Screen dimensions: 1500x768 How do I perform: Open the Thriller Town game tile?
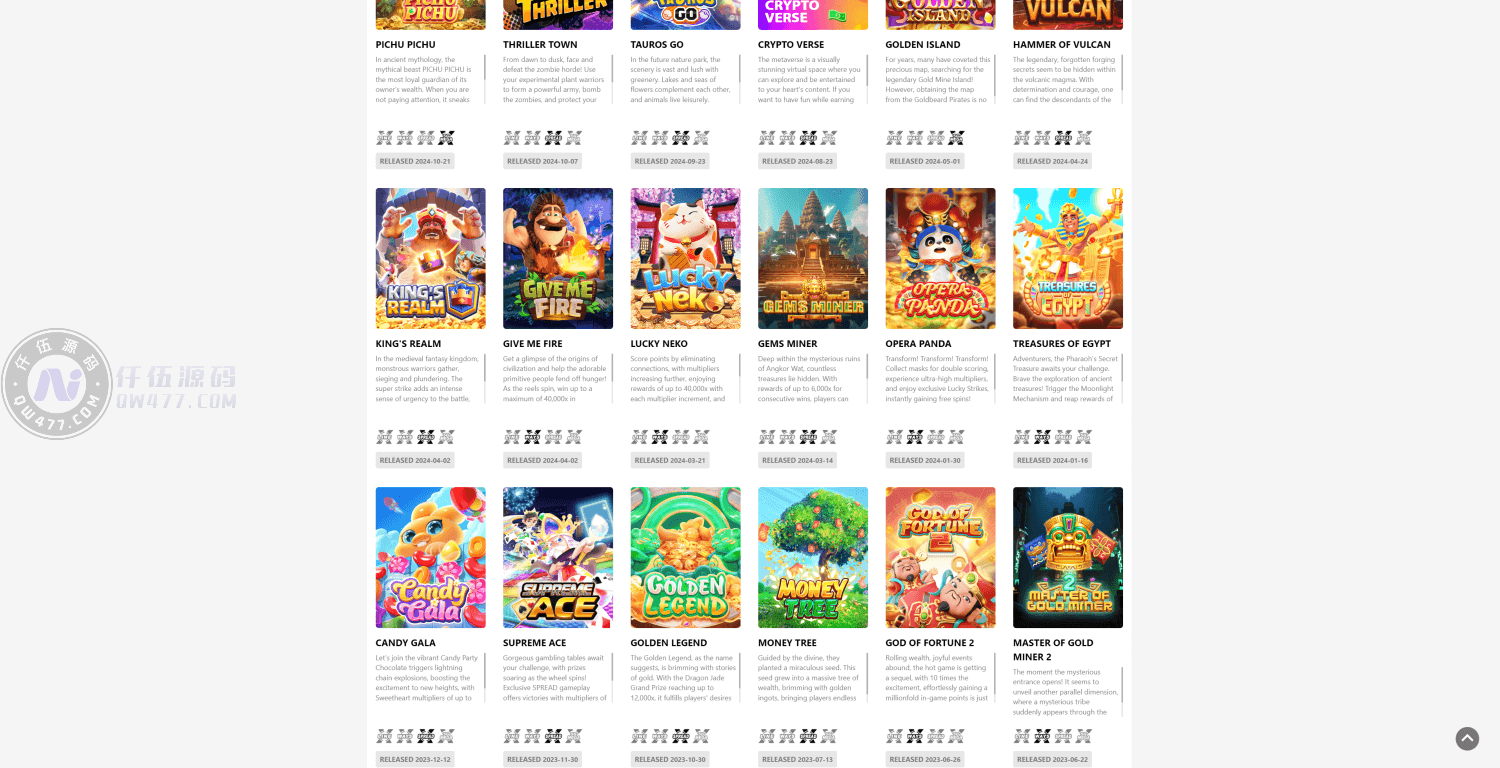557,14
